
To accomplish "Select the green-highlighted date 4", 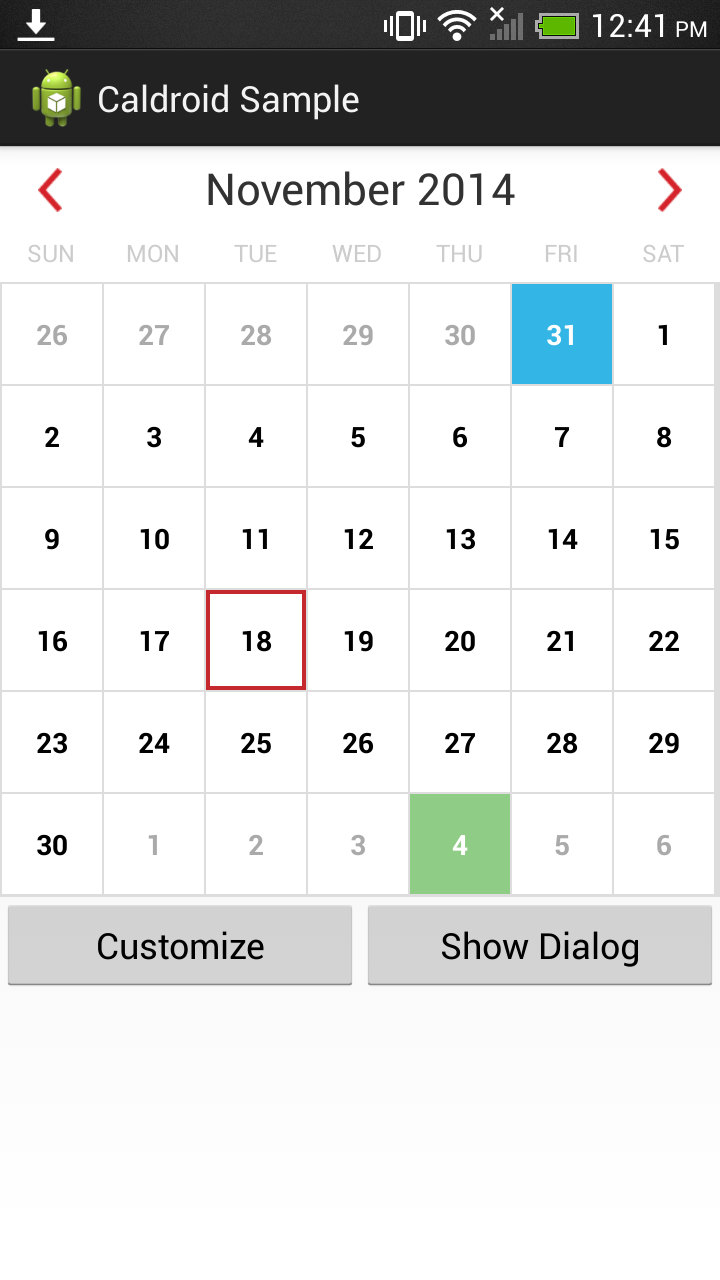I will point(460,845).
